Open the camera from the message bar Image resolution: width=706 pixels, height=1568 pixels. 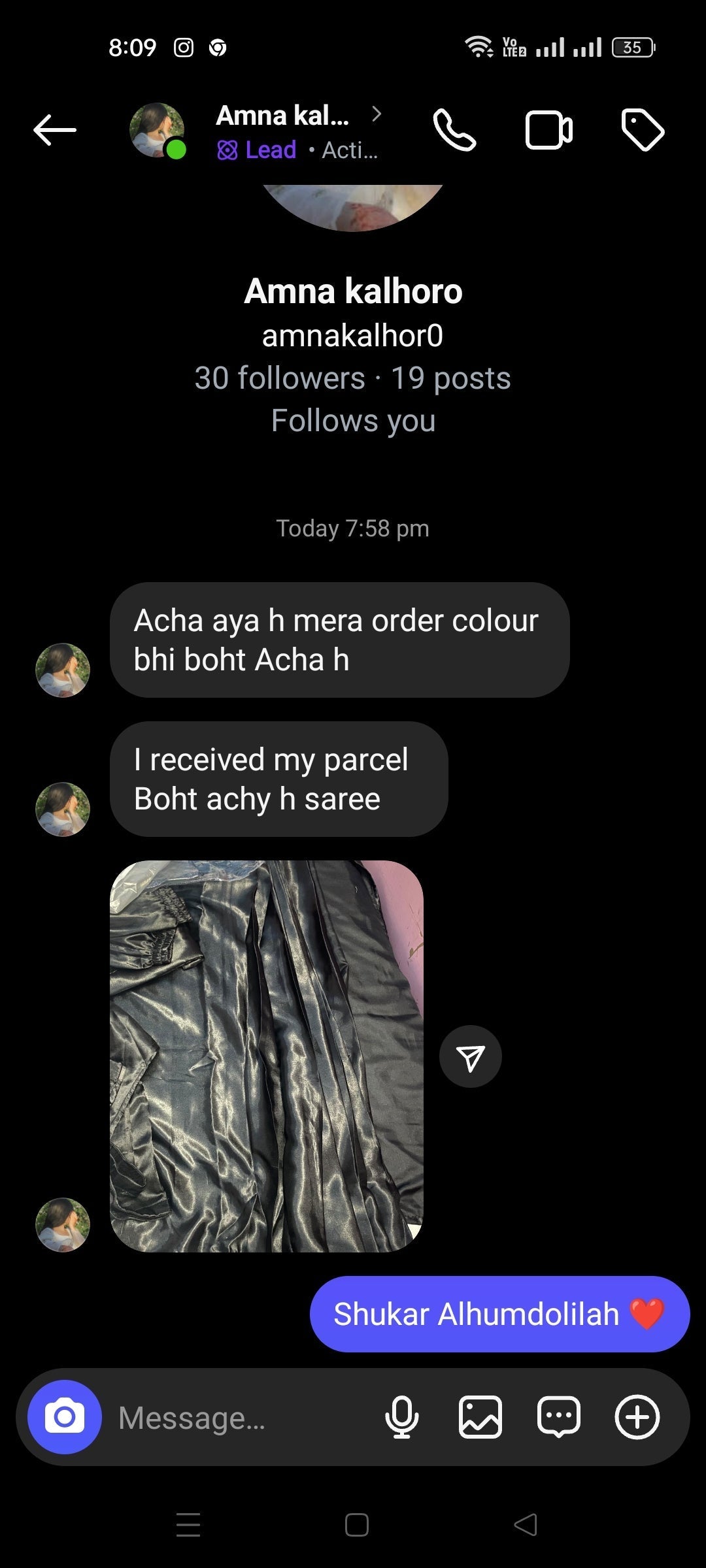[x=64, y=1416]
